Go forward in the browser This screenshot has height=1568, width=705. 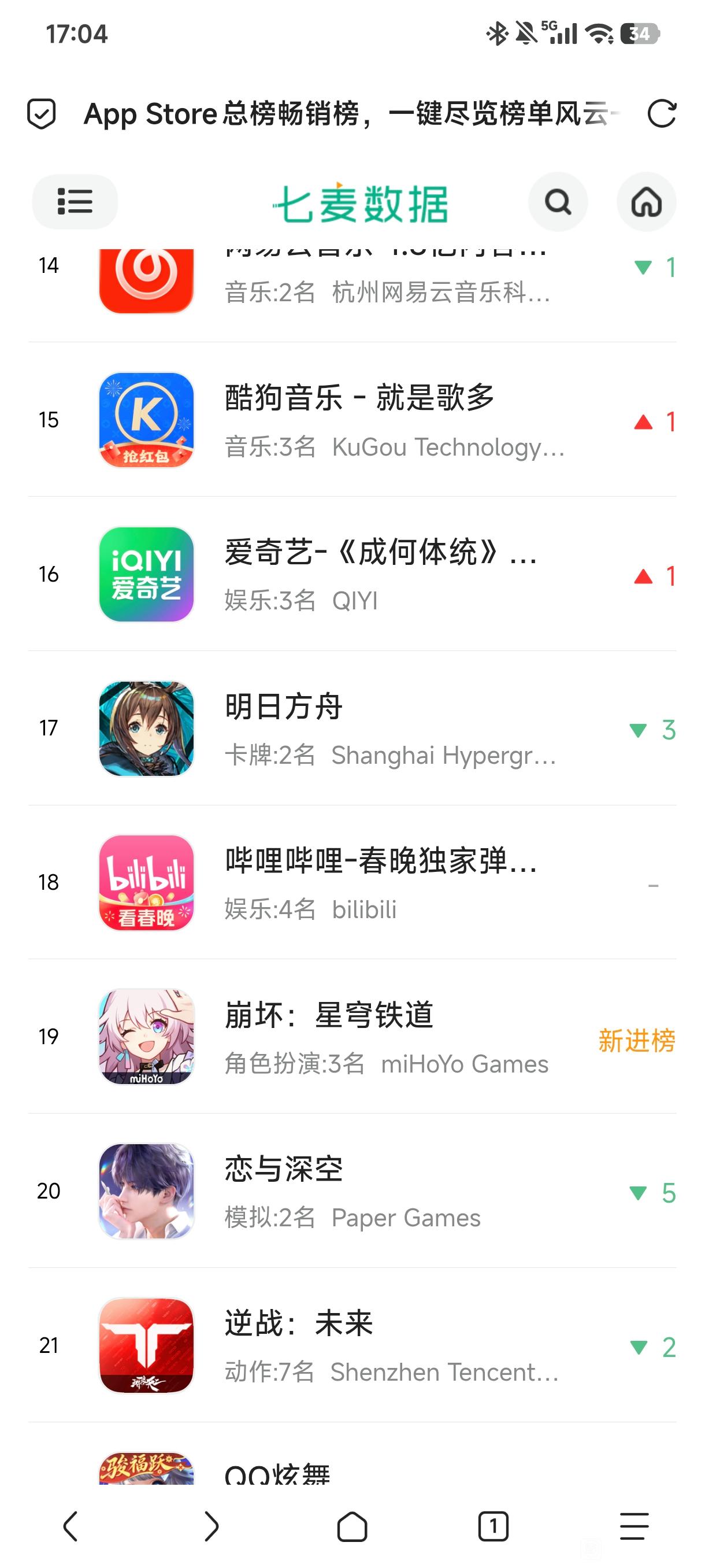pos(211,1526)
